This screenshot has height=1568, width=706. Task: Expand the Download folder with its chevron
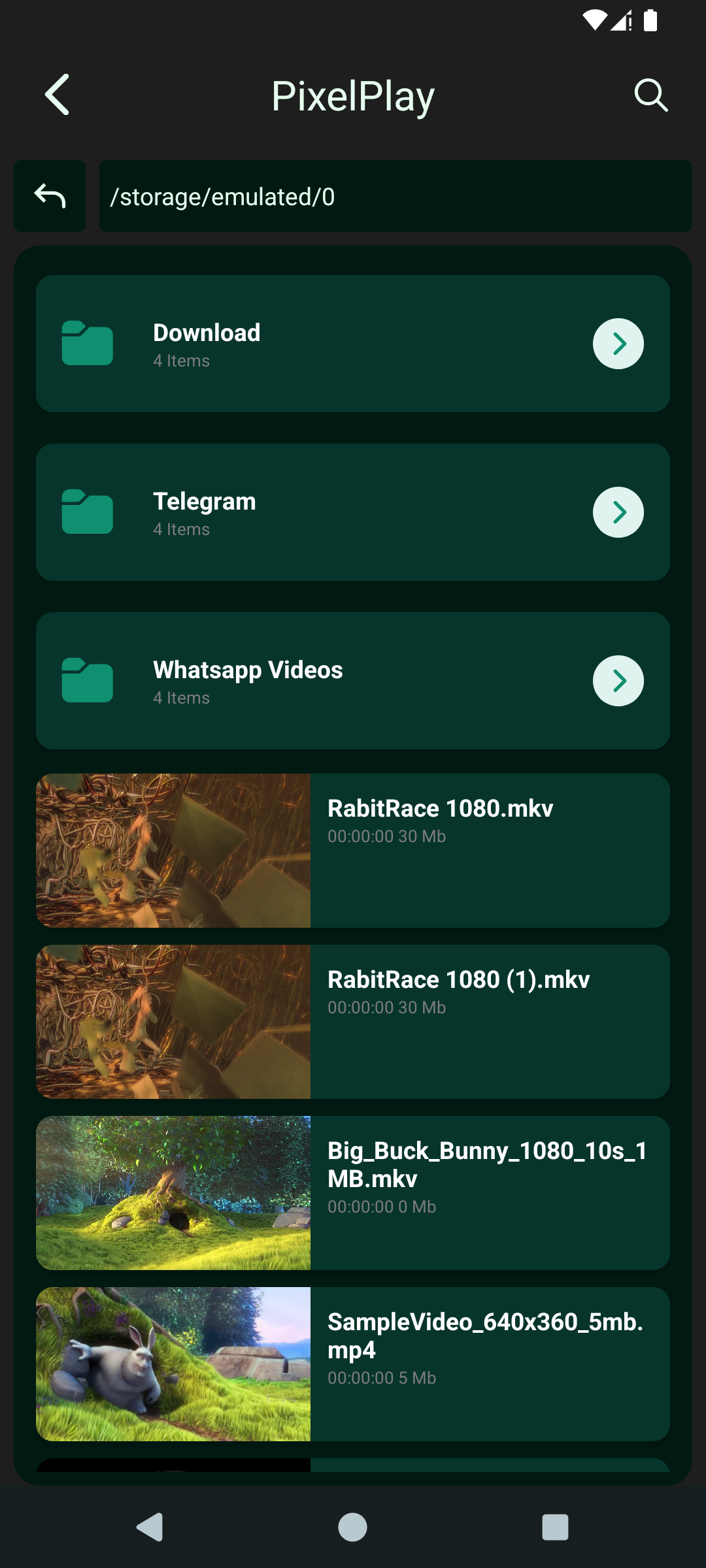pos(618,343)
